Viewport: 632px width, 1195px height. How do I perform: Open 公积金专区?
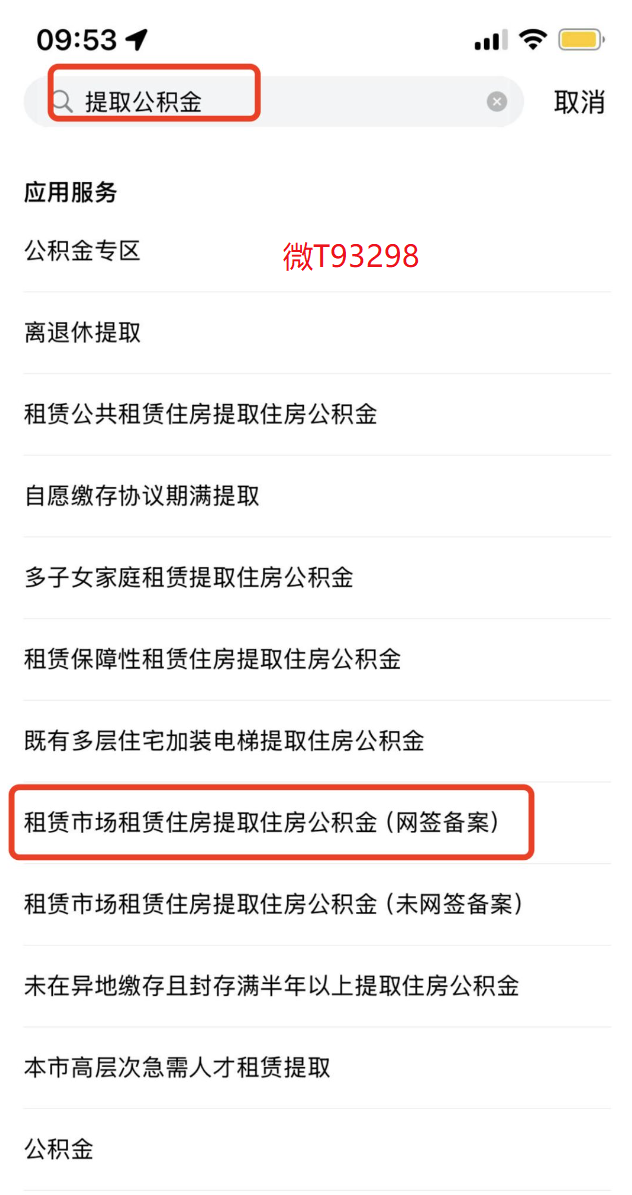click(x=82, y=251)
